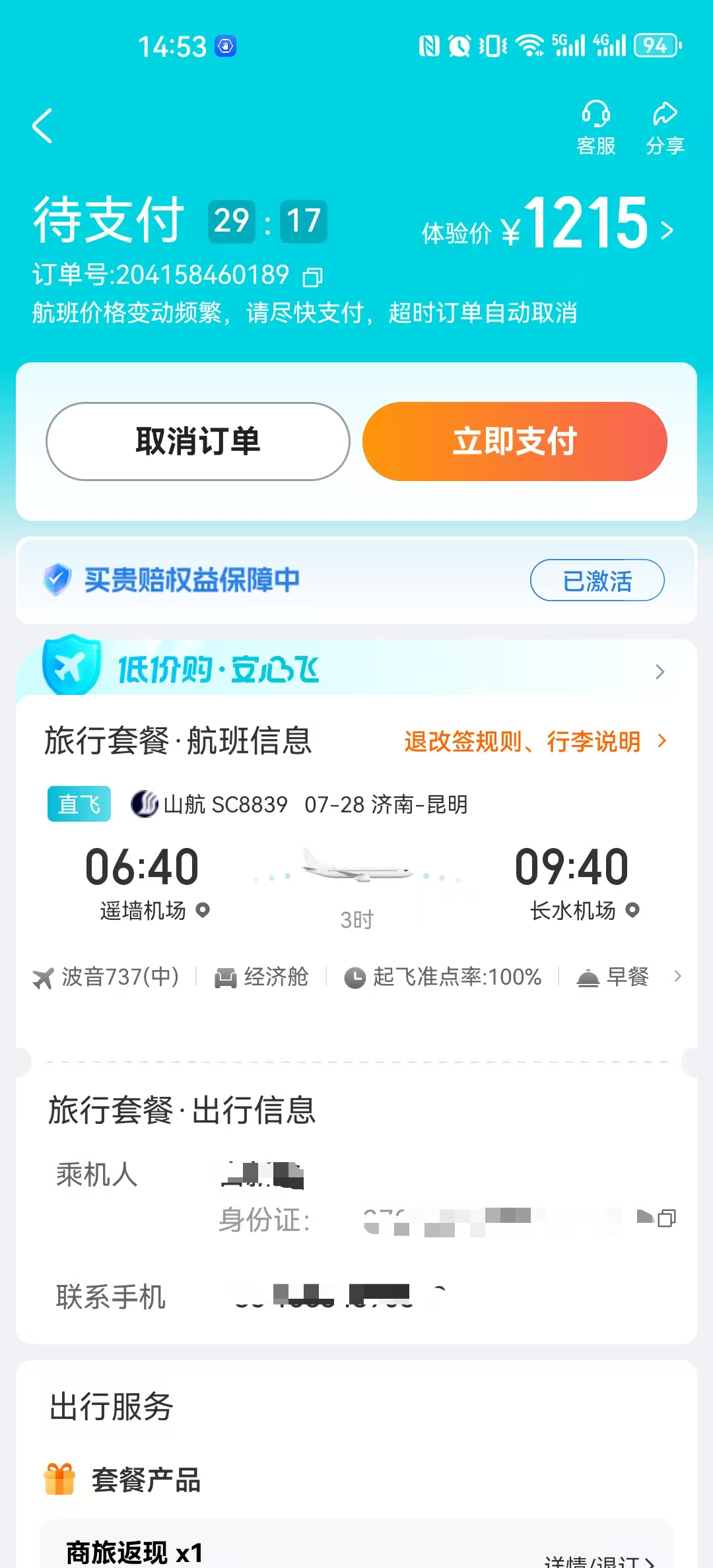
Task: Tap 取消订单 to cancel the order
Action: point(197,441)
